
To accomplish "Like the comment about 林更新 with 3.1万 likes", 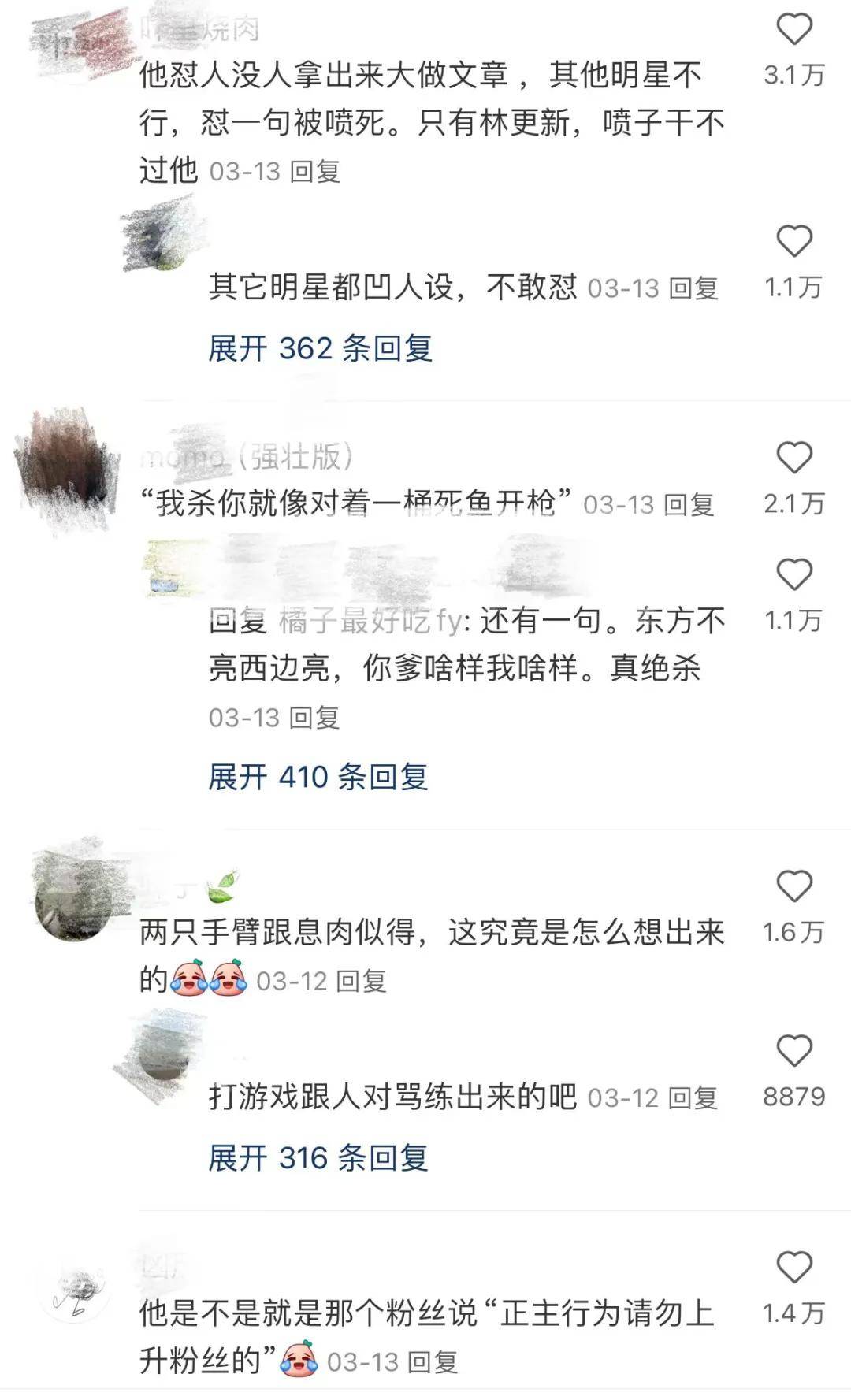I will tap(793, 30).
